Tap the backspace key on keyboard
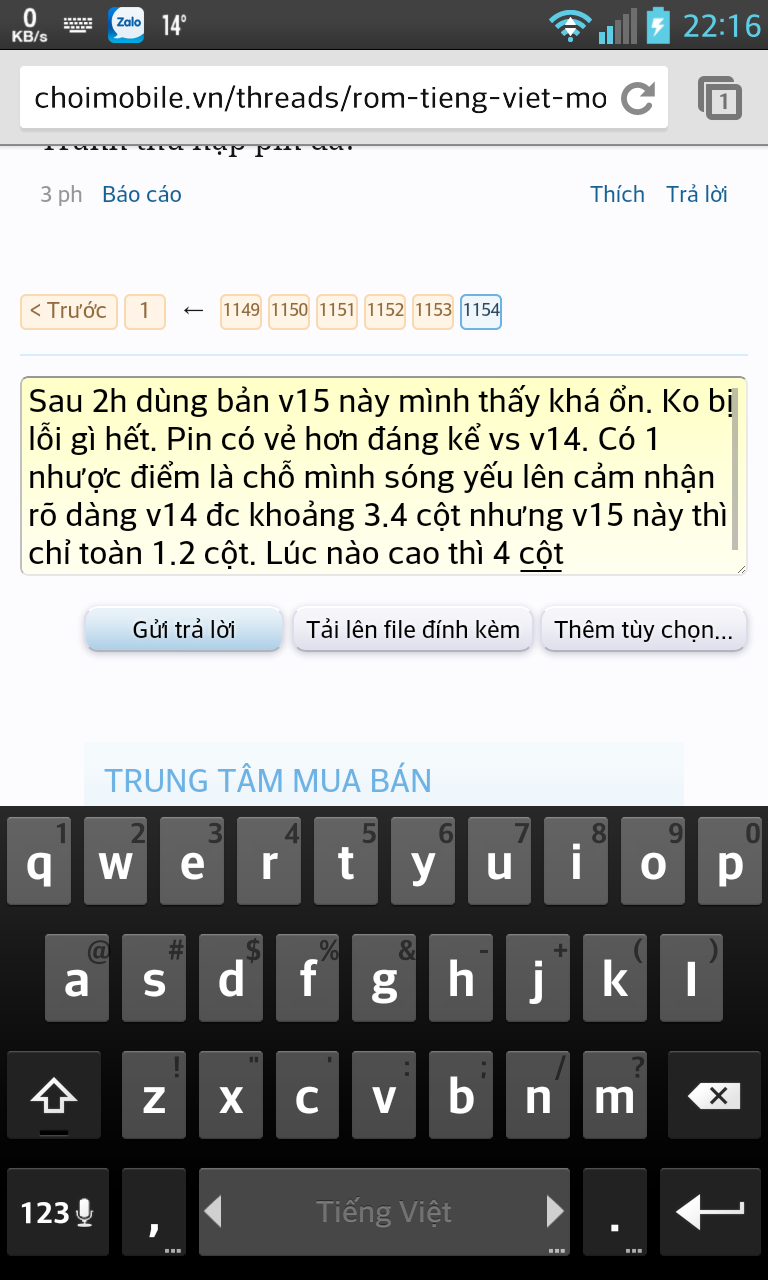 [714, 1097]
